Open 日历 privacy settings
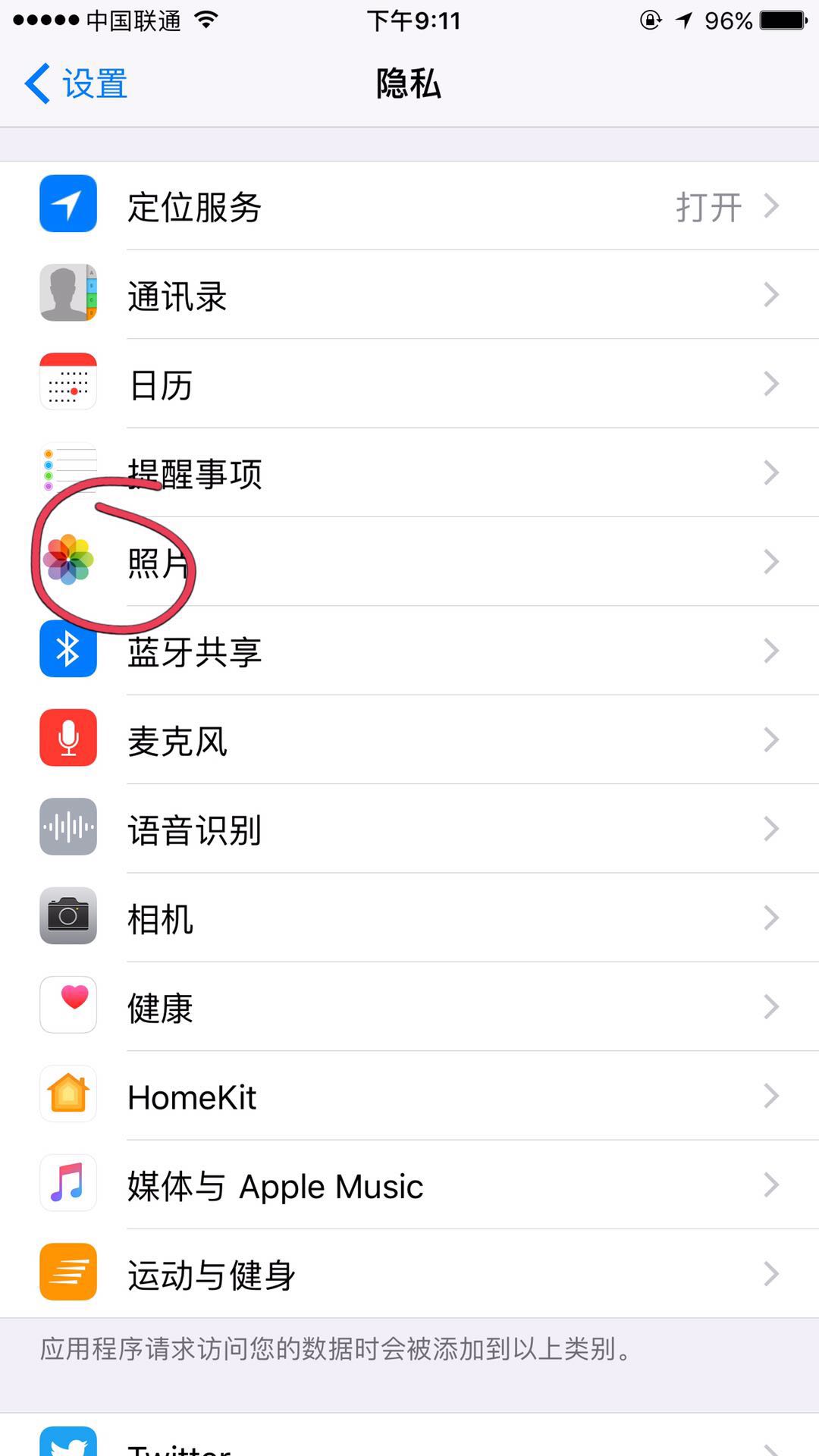Image resolution: width=819 pixels, height=1456 pixels. point(409,384)
